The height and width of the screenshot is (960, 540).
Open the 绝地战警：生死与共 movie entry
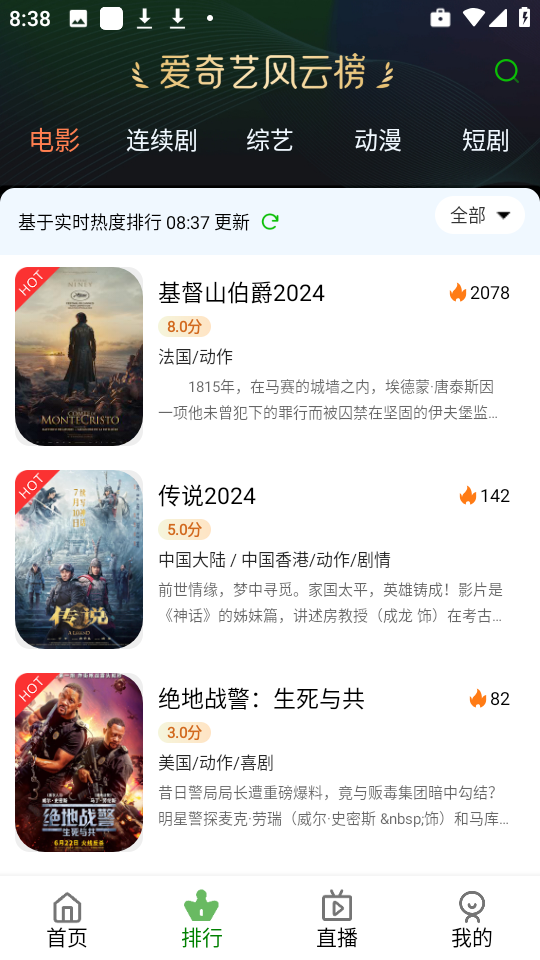click(270, 762)
